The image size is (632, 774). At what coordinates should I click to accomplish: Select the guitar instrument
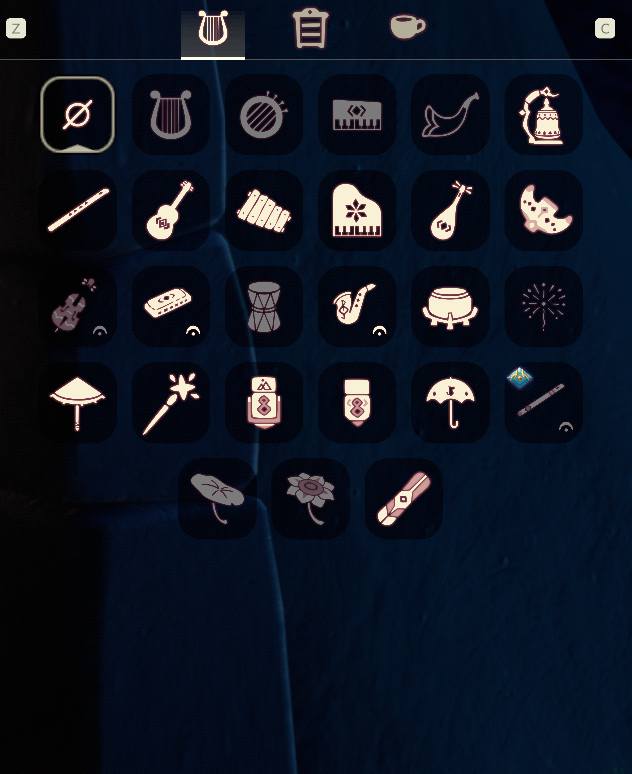tap(170, 211)
